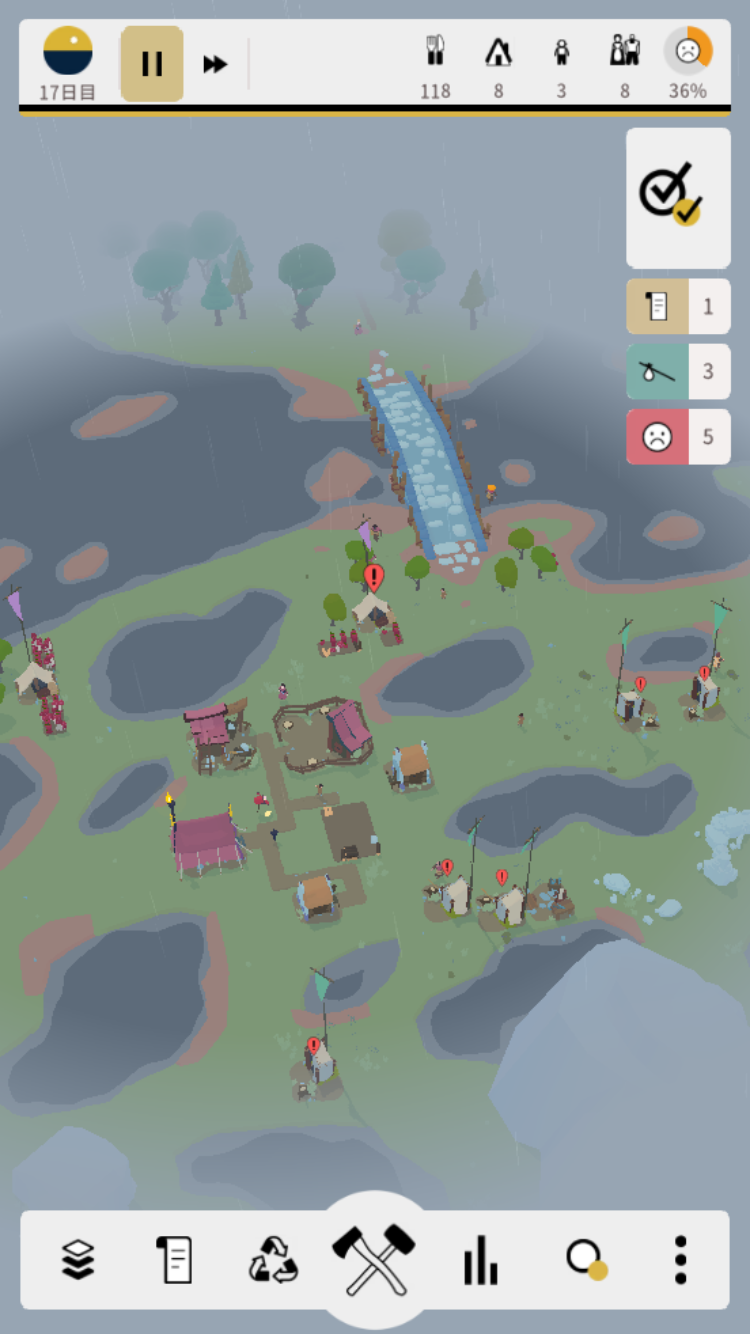This screenshot has height=1334, width=750.
Task: Speed up with fast forward
Action: click(x=215, y=64)
